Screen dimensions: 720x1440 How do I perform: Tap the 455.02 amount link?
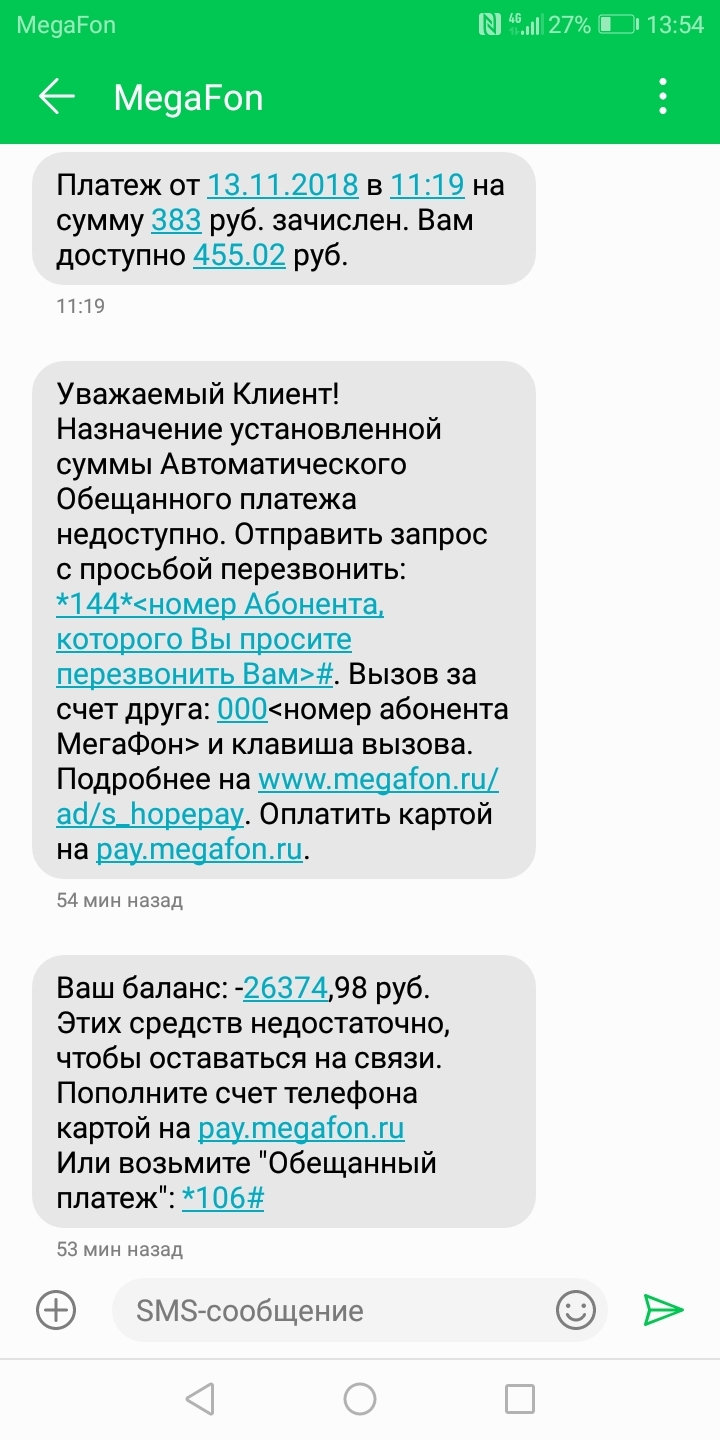tap(239, 256)
